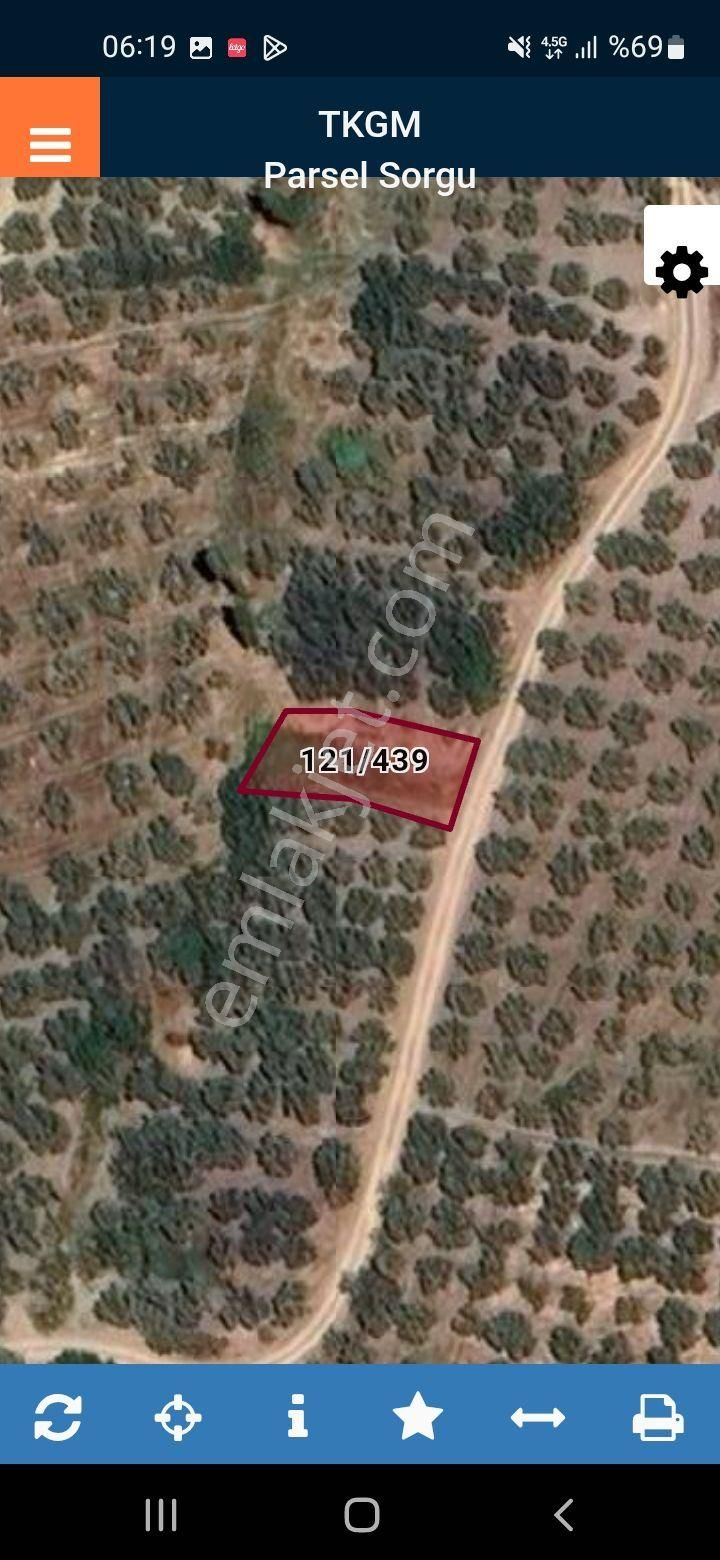Show parcel info with the i icon
Image resolution: width=720 pixels, height=1560 pixels.
point(297,1417)
